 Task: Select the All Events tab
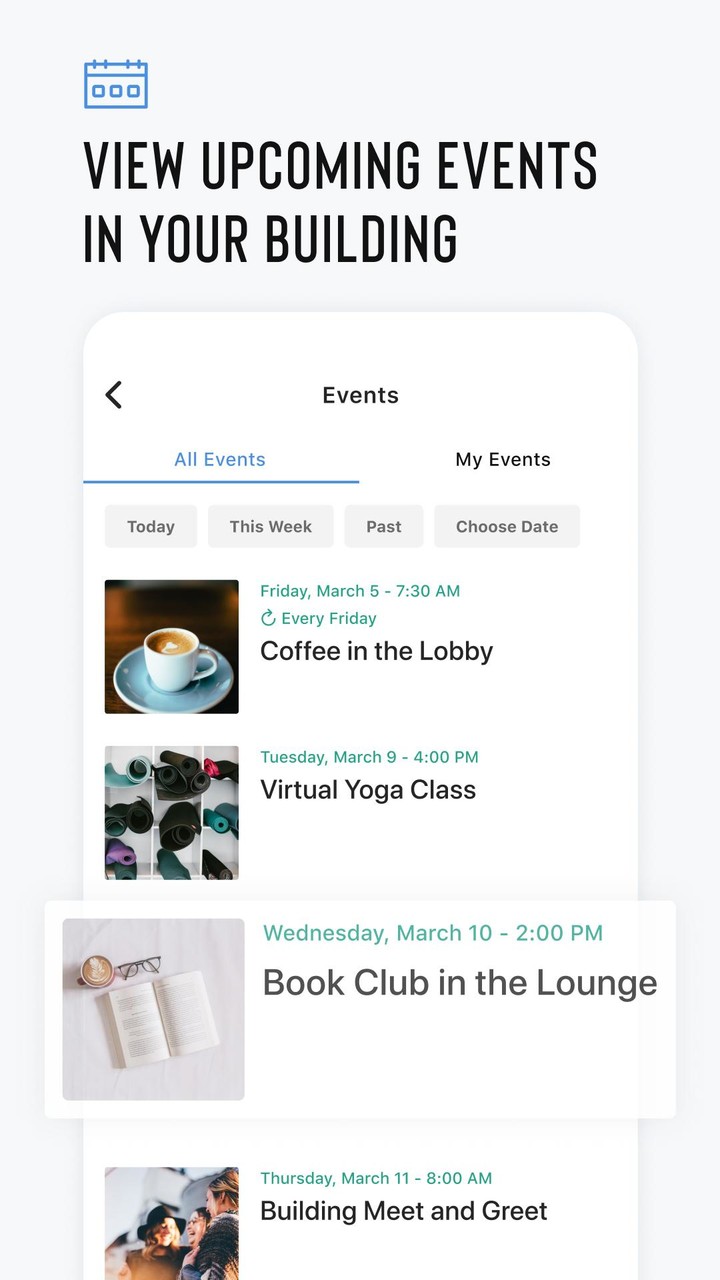[219, 459]
